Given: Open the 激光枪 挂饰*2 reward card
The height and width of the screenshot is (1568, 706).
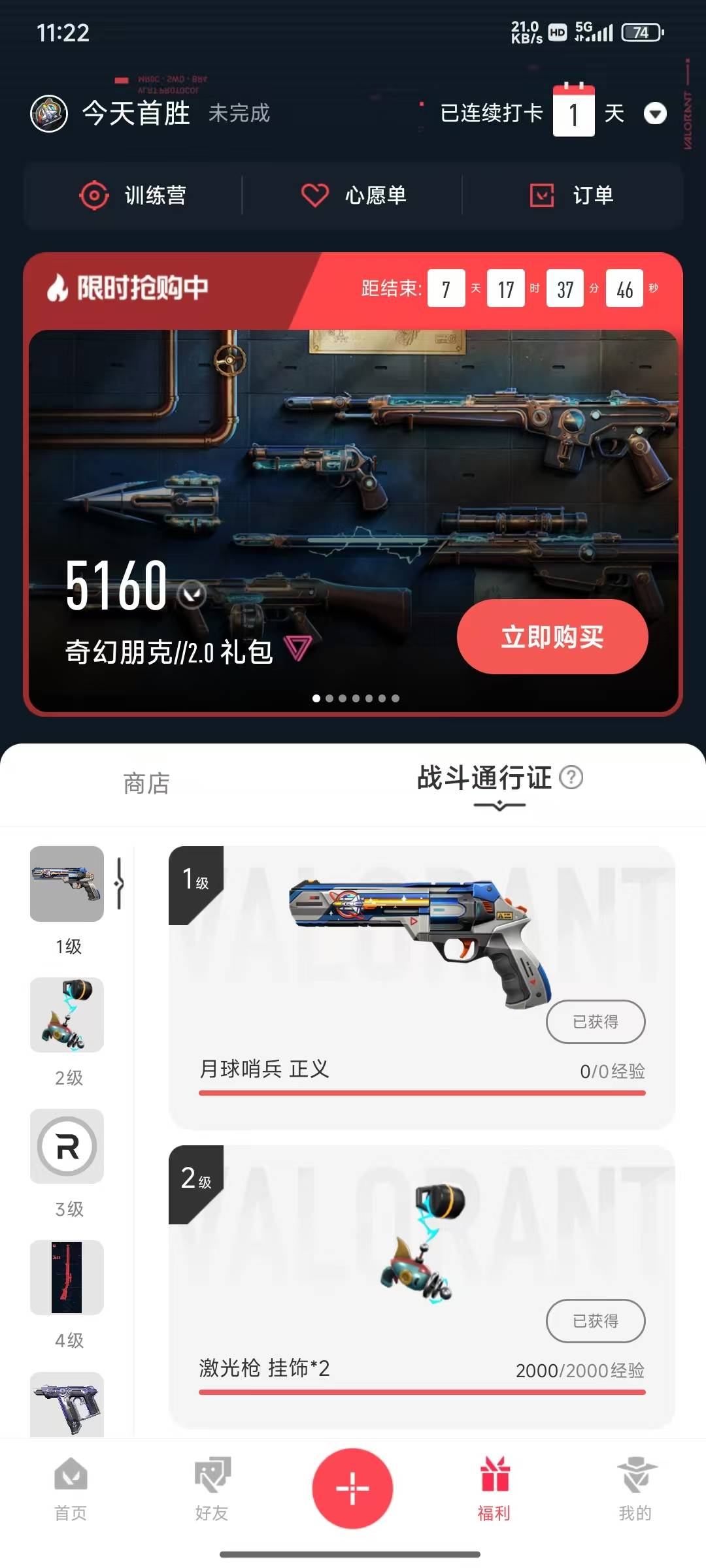Looking at the screenshot, I should [x=422, y=1286].
